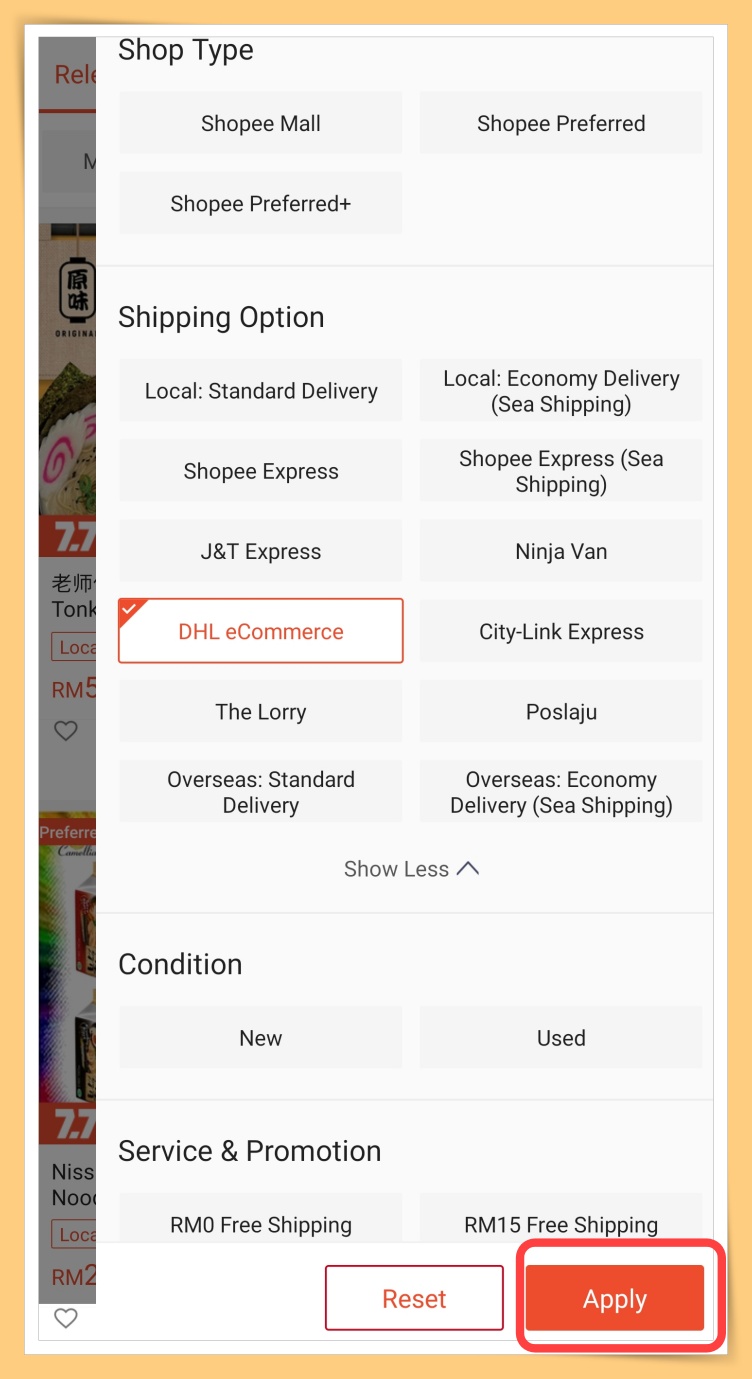
Task: Choose the Poslaju shipping option
Action: pos(561,711)
